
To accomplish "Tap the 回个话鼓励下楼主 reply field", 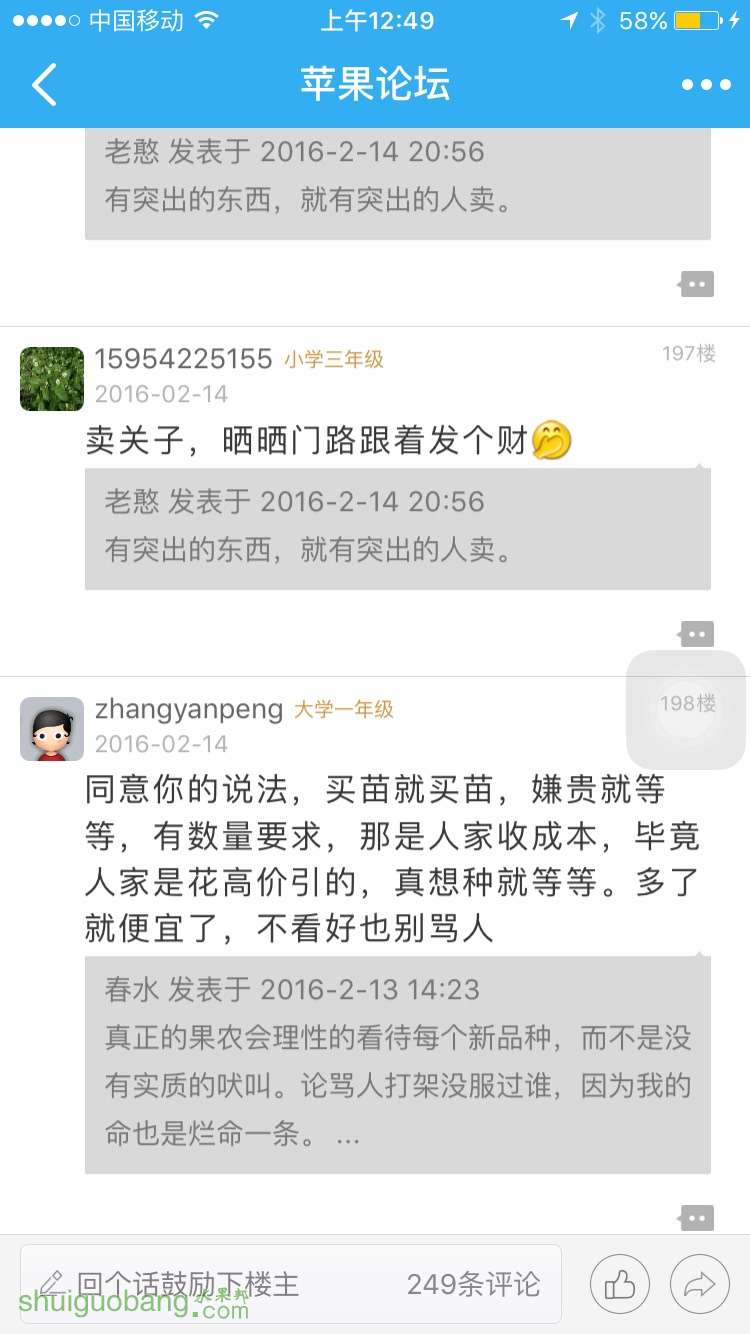I will 200,1284.
